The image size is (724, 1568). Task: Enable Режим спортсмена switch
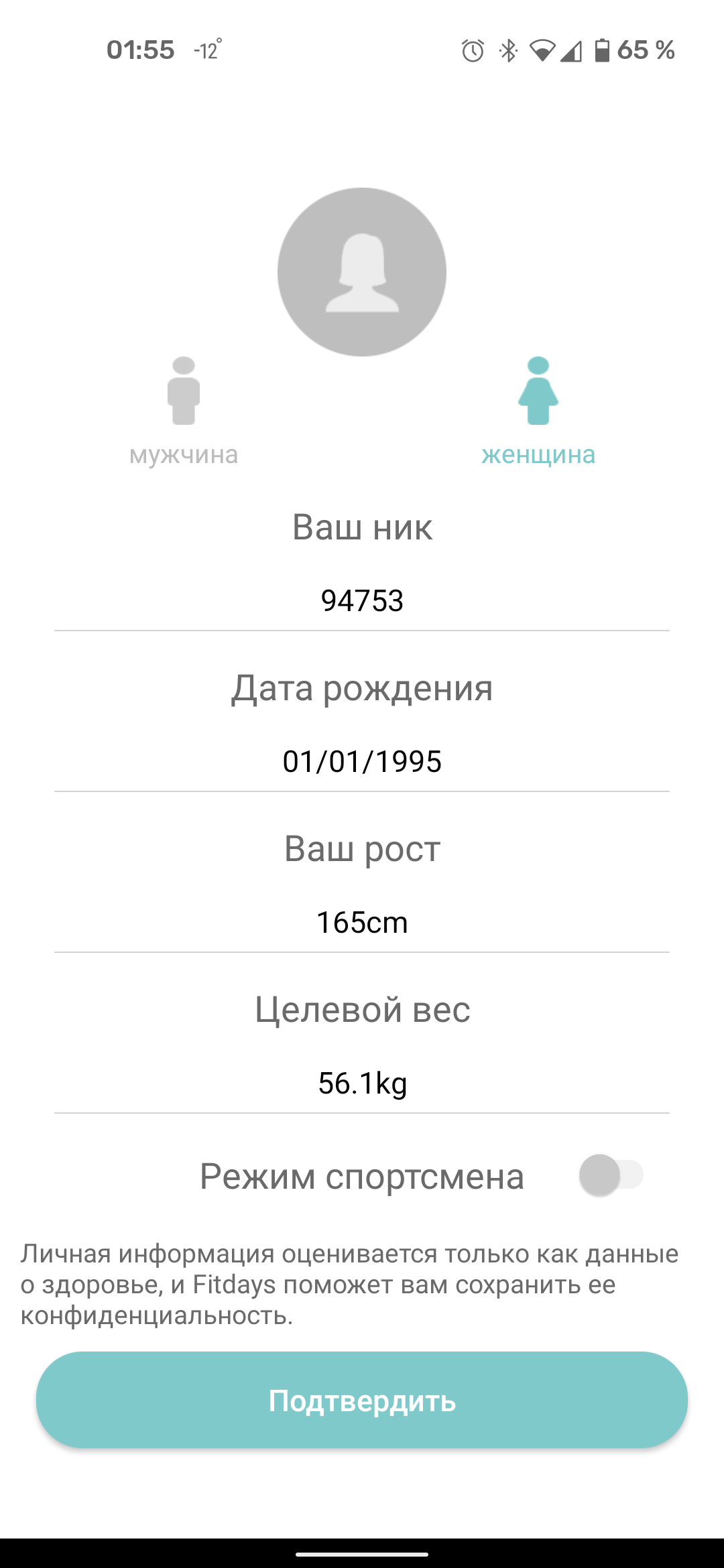pyautogui.click(x=611, y=1175)
